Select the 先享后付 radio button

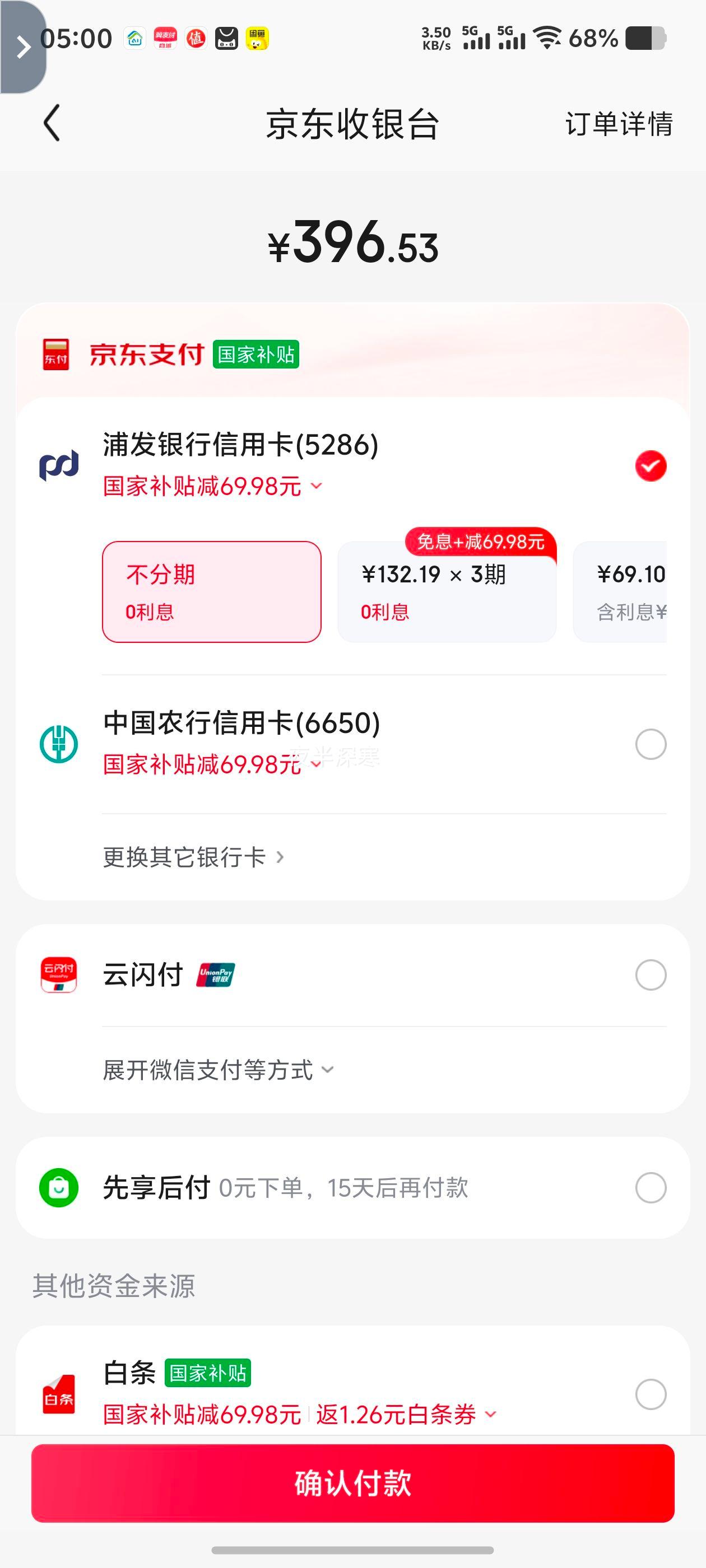(x=651, y=1188)
